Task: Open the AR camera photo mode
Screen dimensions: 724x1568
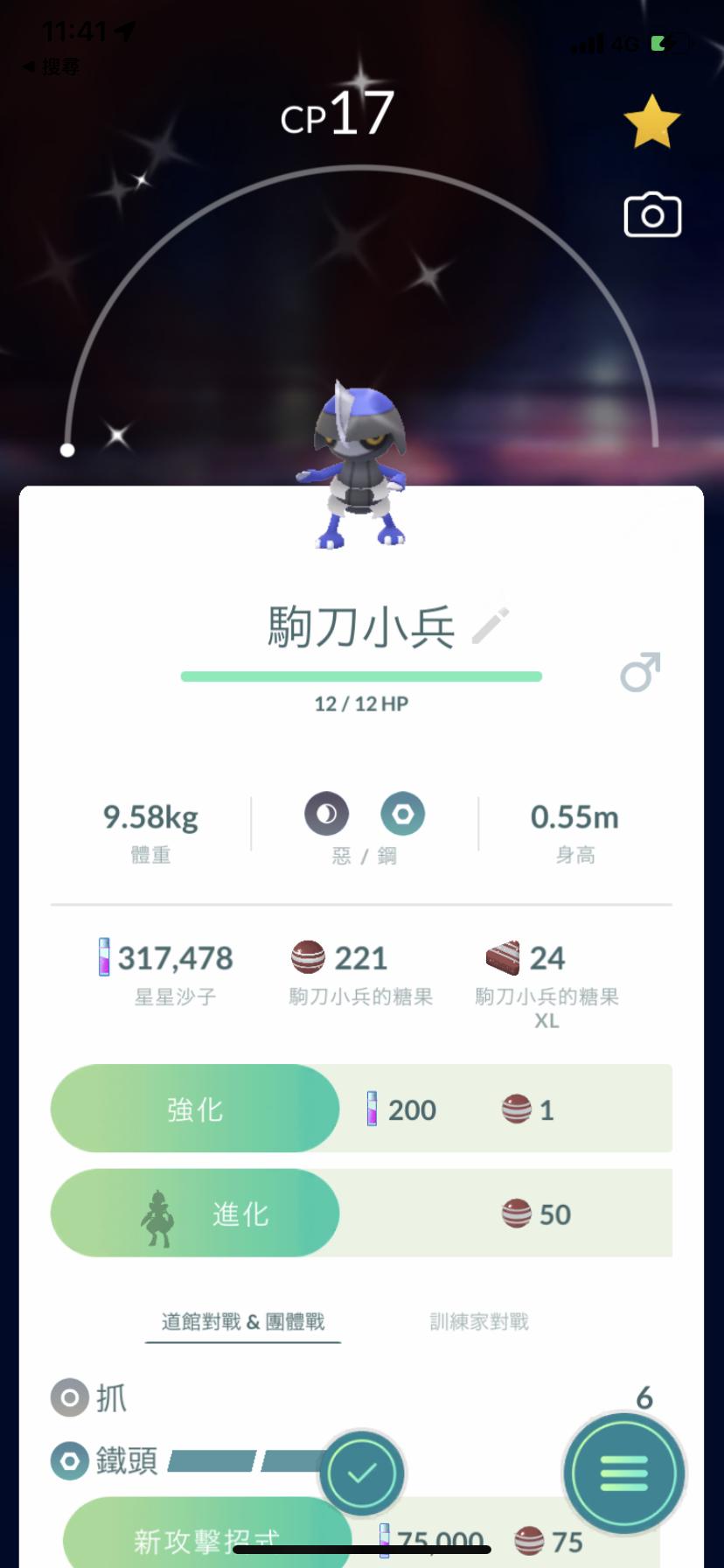Action: click(652, 215)
